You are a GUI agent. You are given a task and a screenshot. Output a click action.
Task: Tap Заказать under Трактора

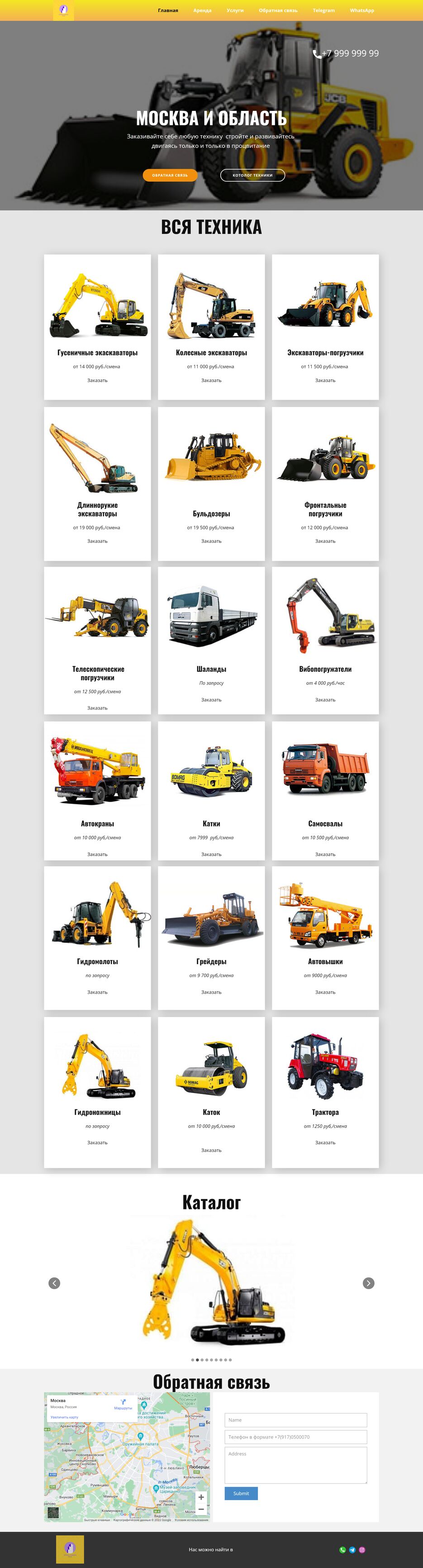pos(325,1143)
